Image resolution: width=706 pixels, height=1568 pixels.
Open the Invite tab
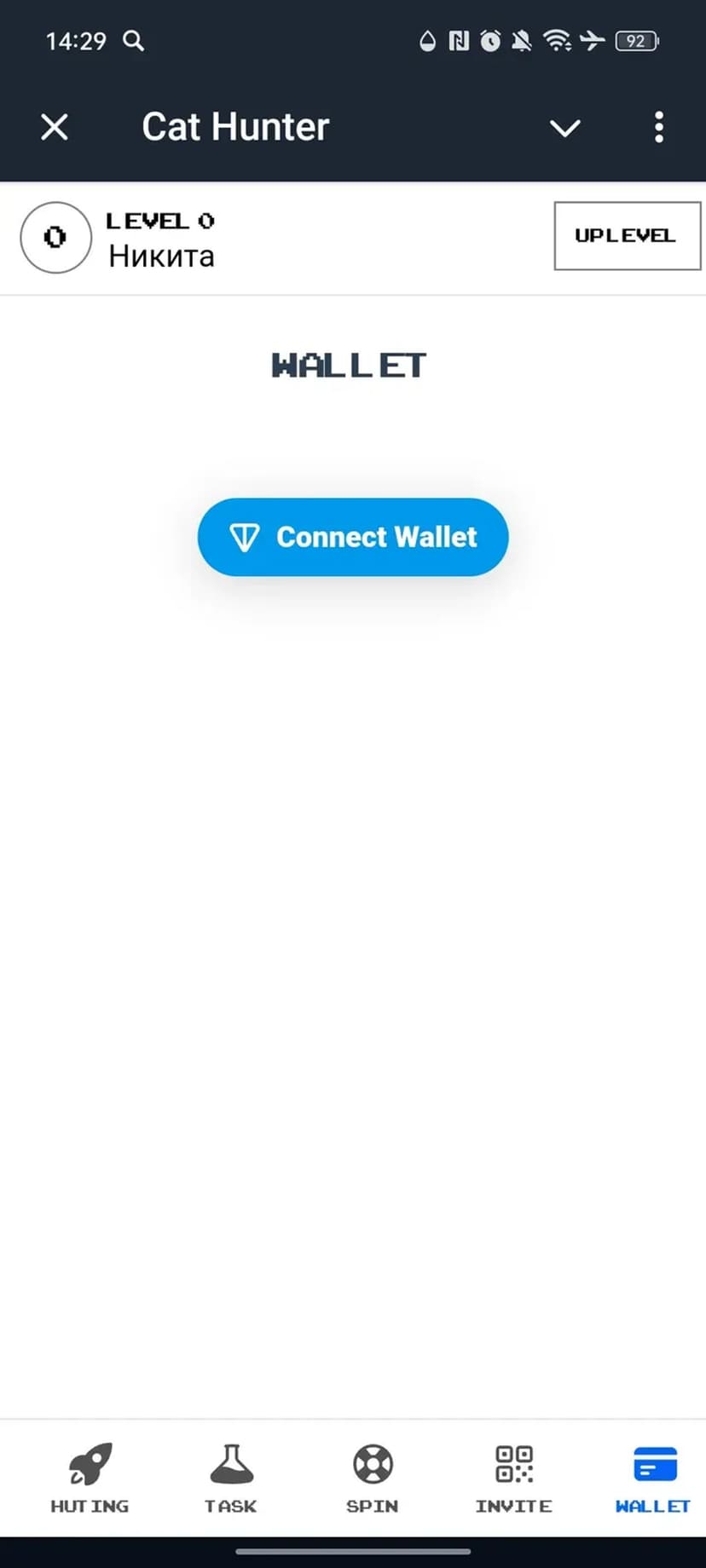click(513, 1479)
